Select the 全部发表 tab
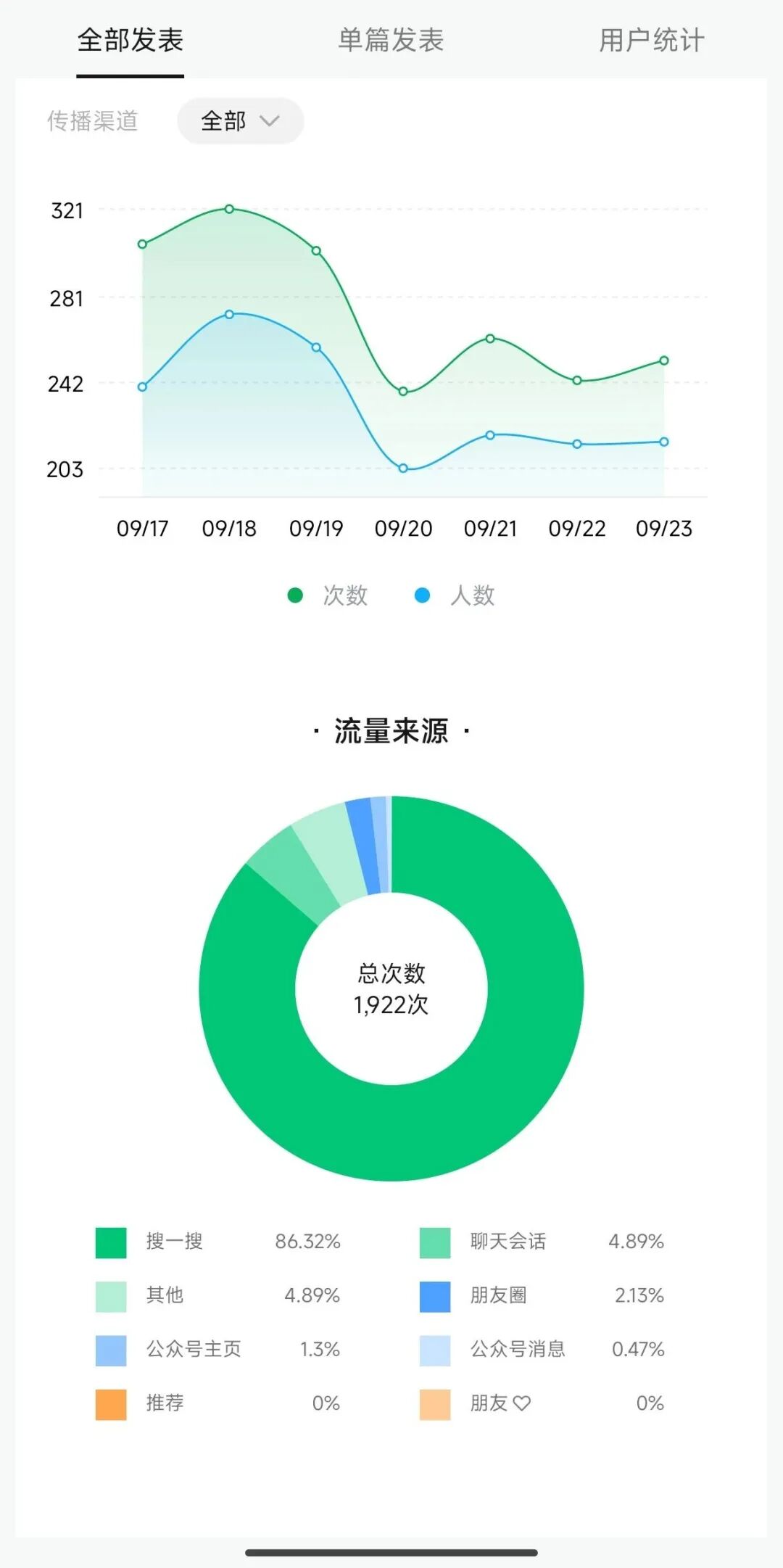 [130, 41]
